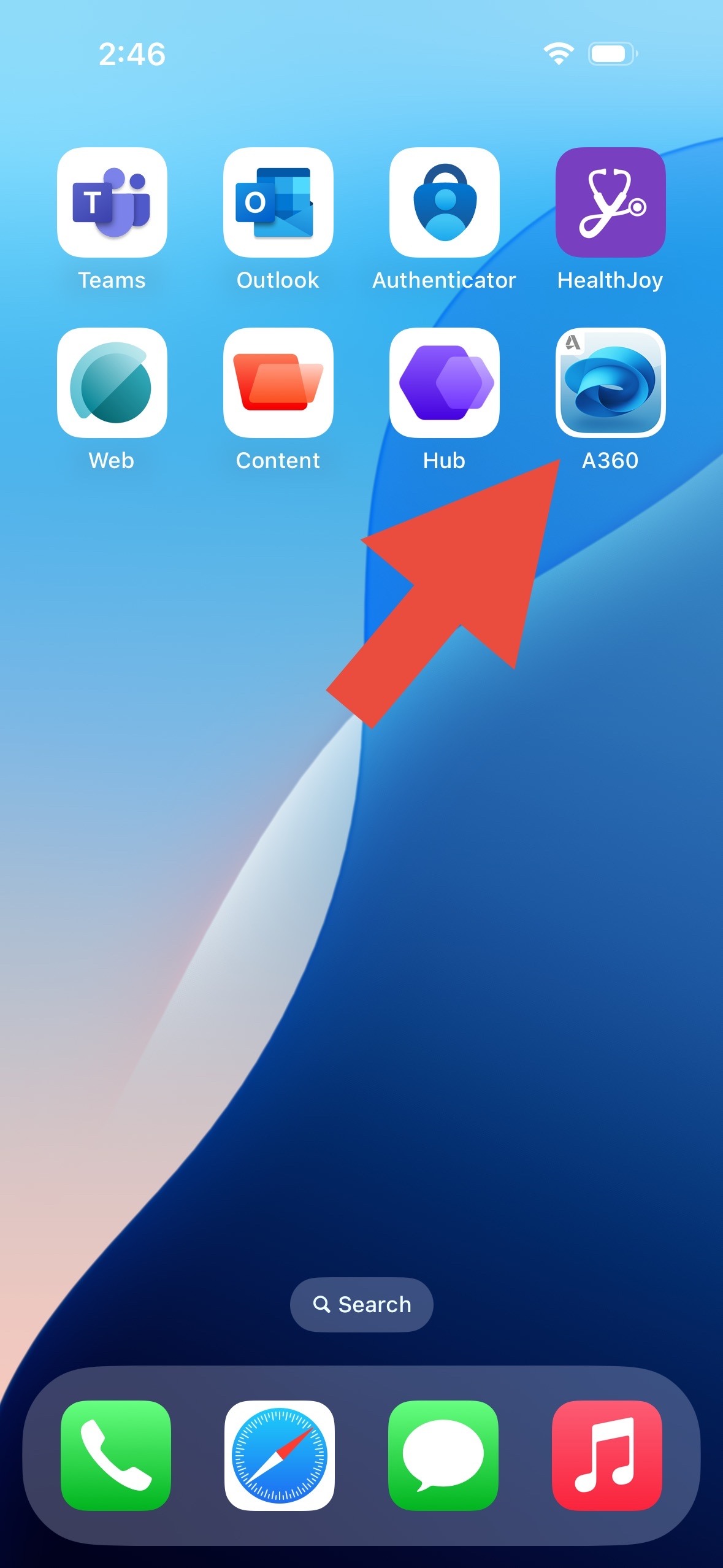This screenshot has height=1568, width=723.
Task: Open the Authenticator app
Action: click(x=445, y=202)
